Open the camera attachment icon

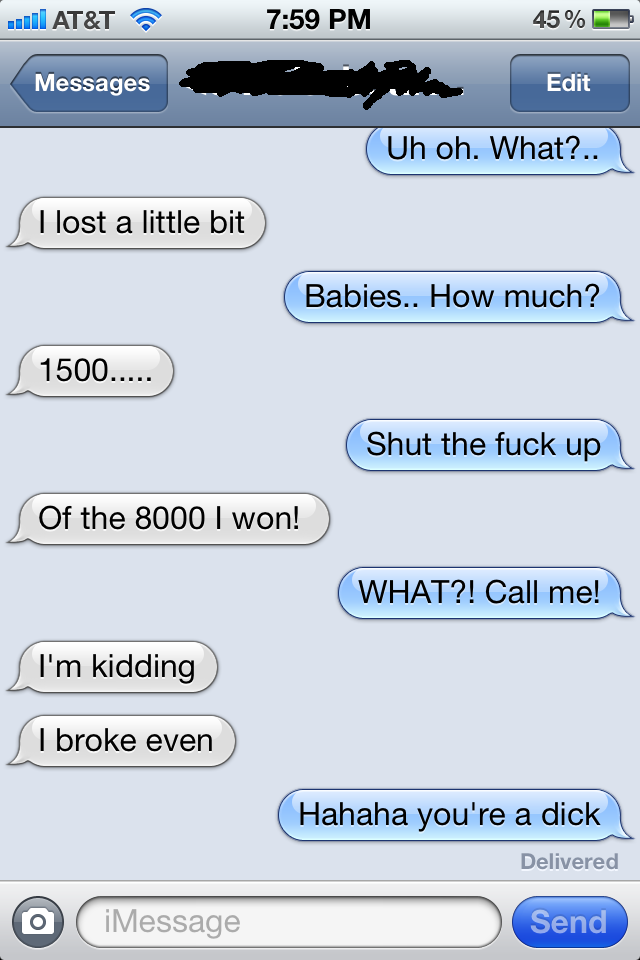click(38, 921)
